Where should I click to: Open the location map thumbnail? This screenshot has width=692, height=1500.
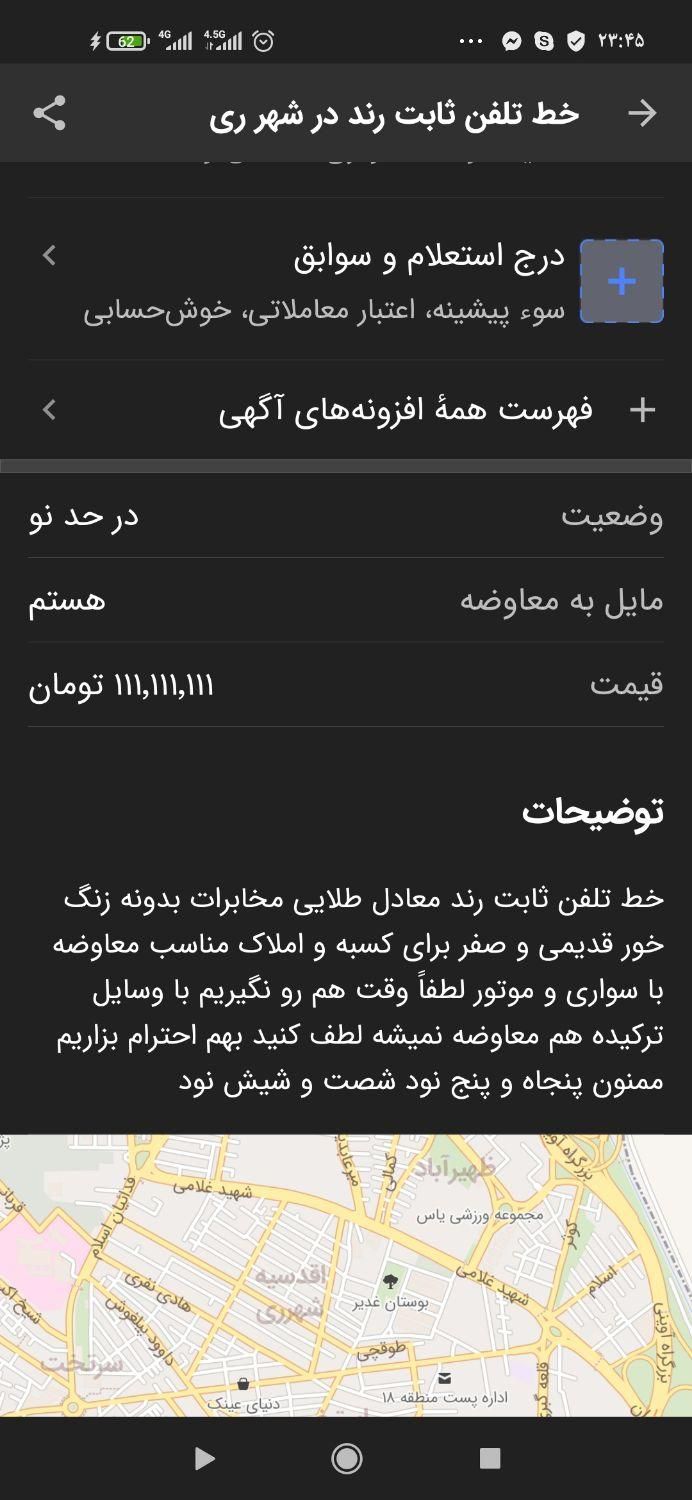point(346,1275)
